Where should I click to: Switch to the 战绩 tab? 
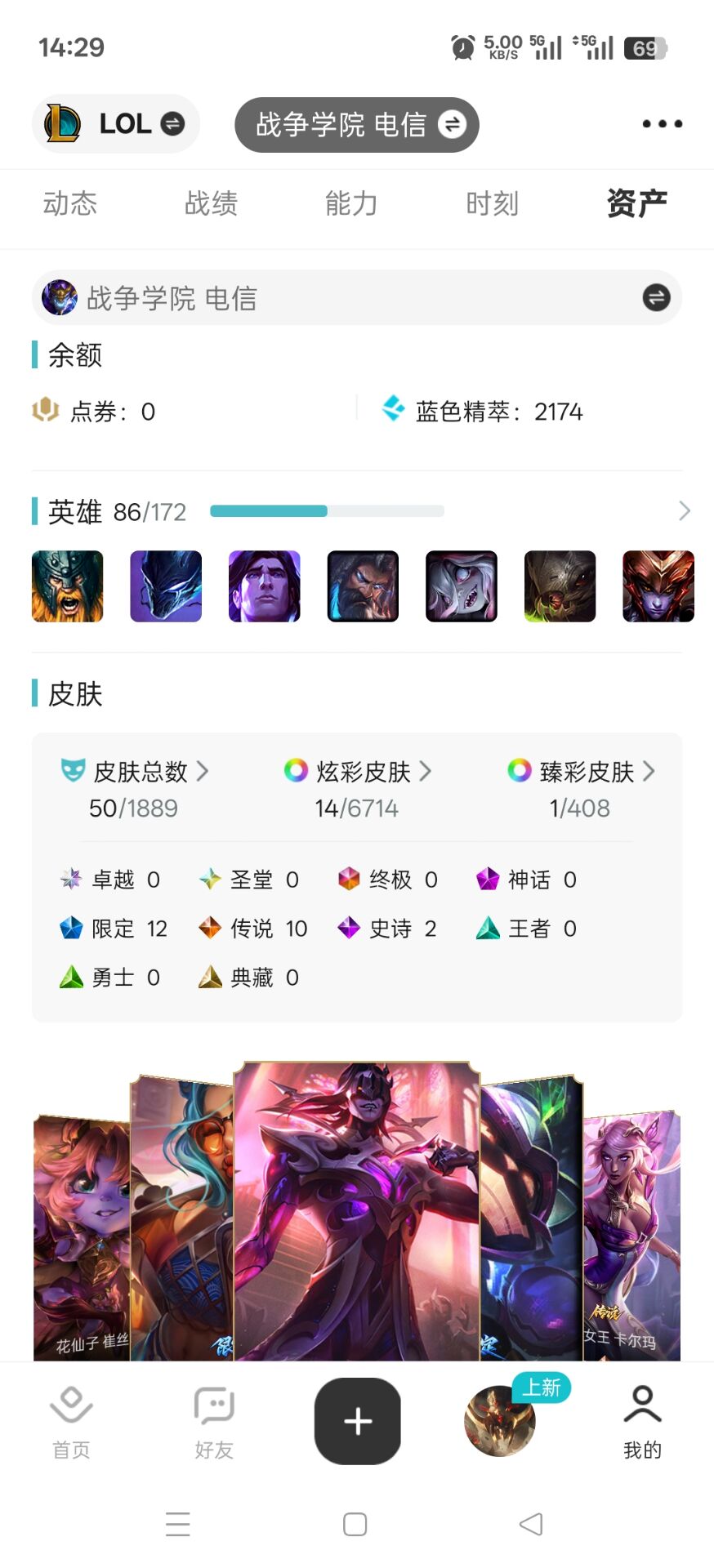[x=211, y=203]
